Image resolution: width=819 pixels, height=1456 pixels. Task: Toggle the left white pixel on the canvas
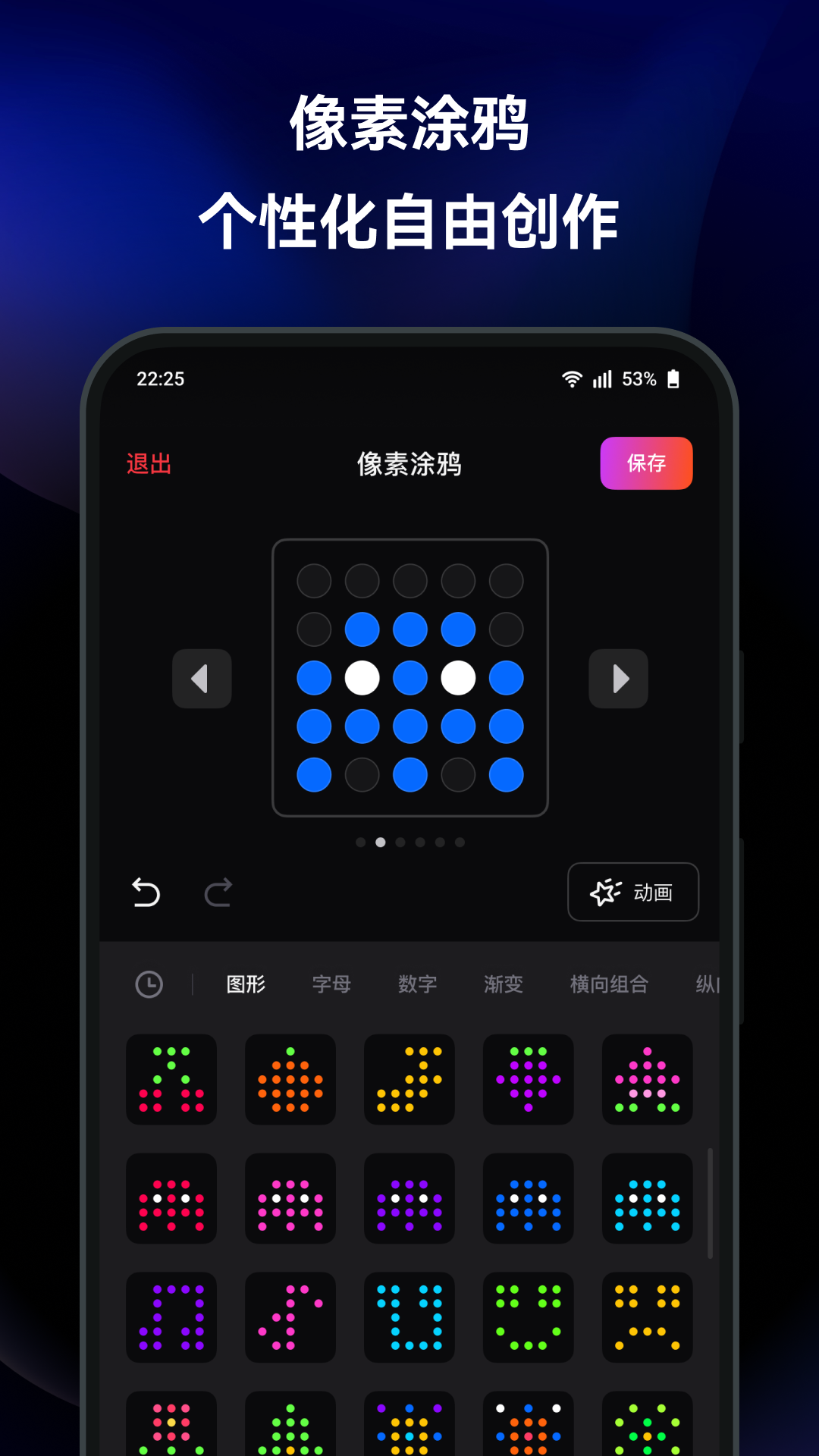point(362,679)
